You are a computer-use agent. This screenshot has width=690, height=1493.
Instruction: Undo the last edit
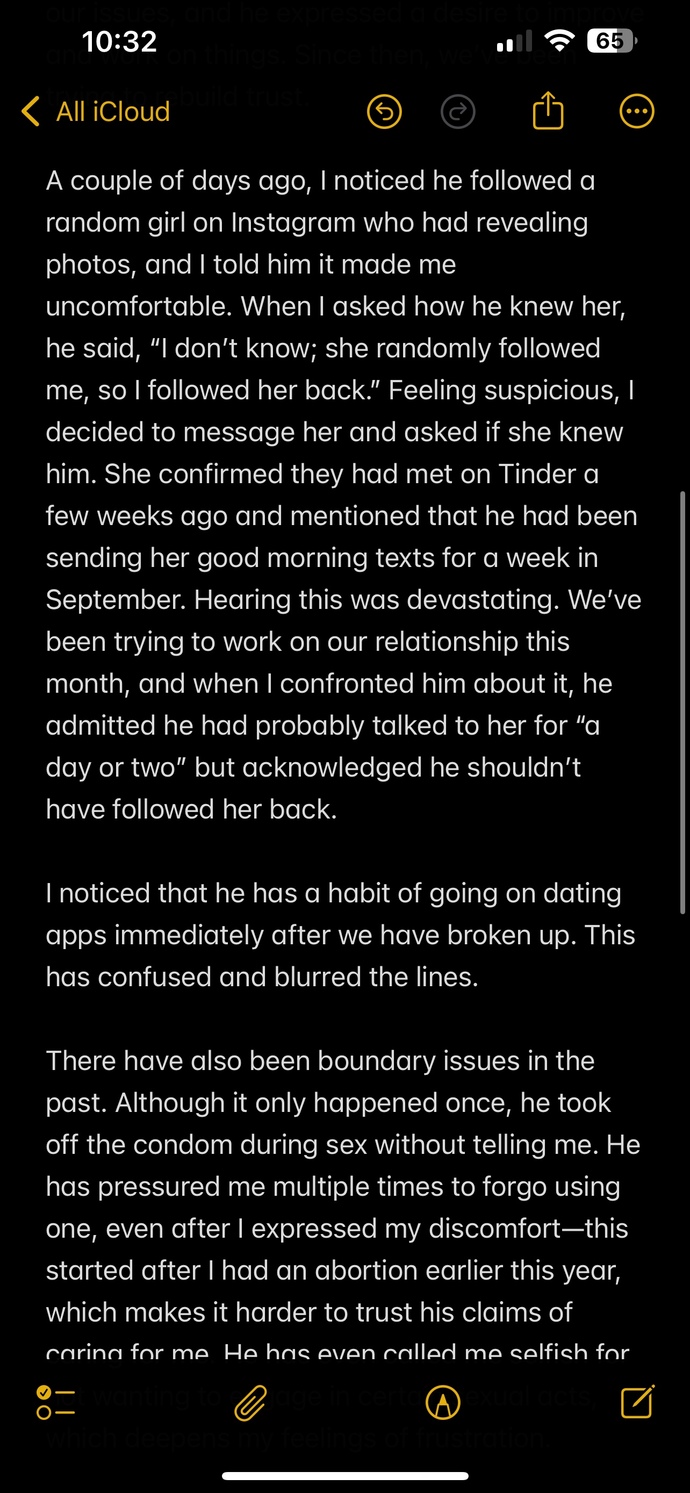pyautogui.click(x=384, y=112)
